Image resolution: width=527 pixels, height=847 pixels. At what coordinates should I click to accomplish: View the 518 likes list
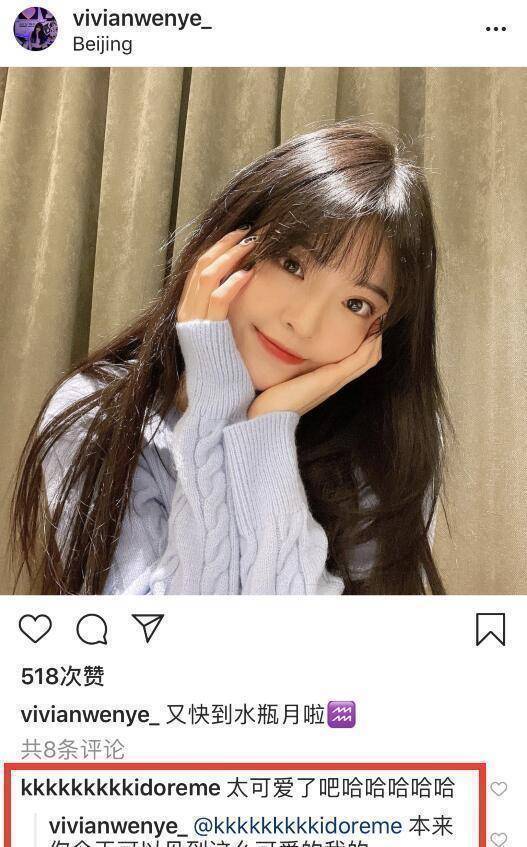[63, 676]
